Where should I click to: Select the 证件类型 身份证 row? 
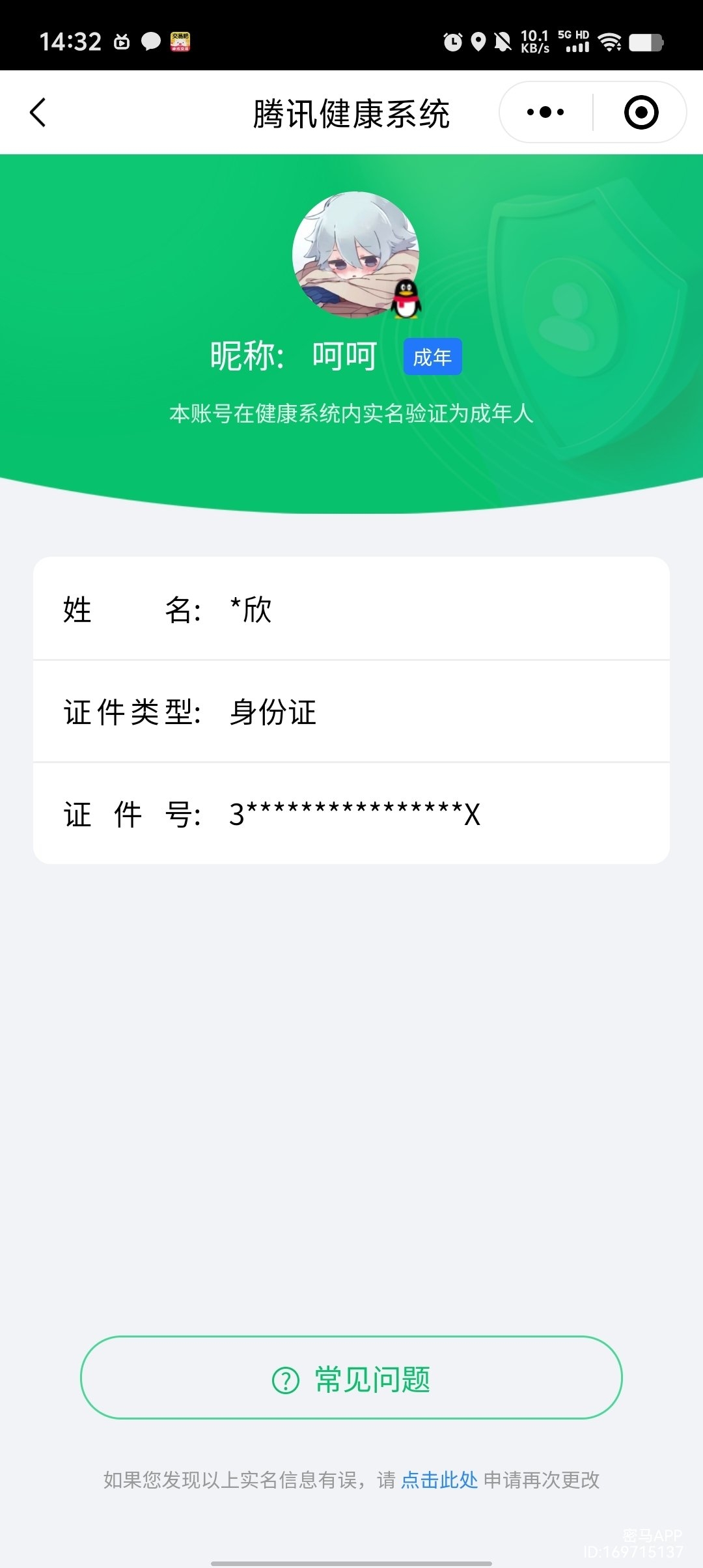[351, 712]
